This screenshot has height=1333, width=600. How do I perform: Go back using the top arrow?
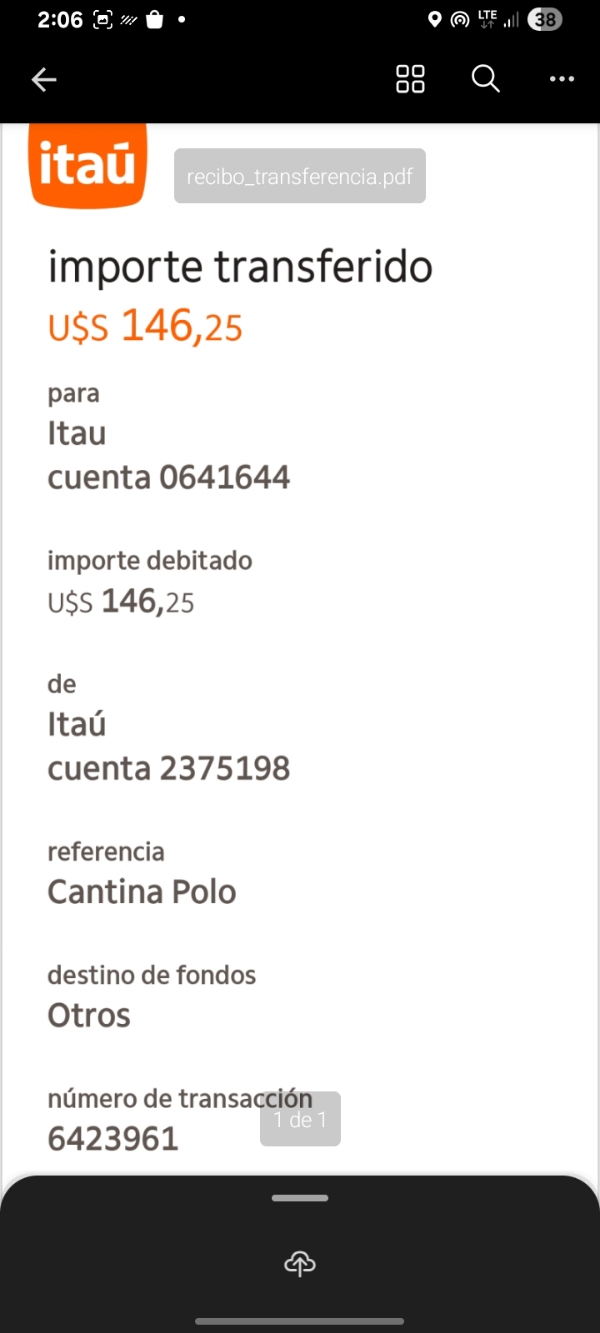tap(44, 80)
